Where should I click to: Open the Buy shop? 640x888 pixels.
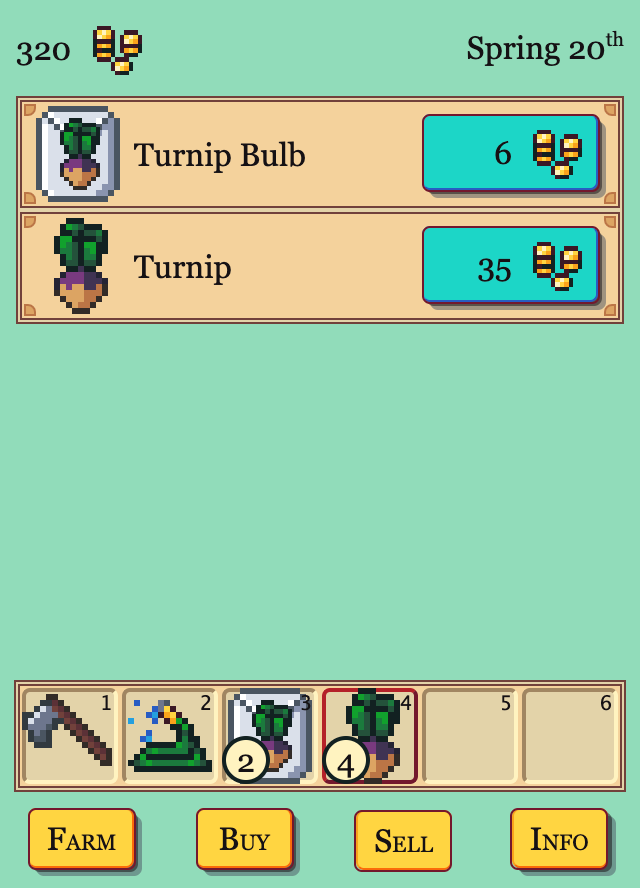tap(244, 838)
